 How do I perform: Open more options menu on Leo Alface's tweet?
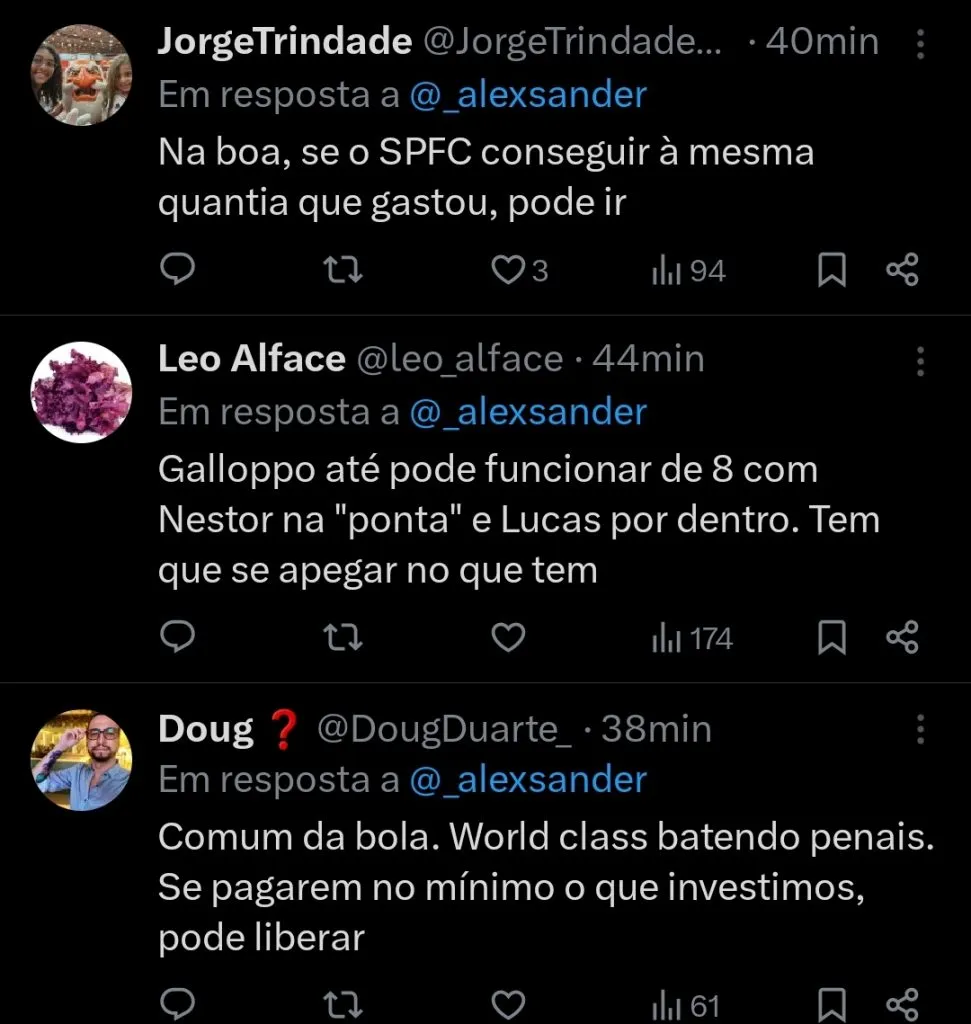(x=919, y=362)
